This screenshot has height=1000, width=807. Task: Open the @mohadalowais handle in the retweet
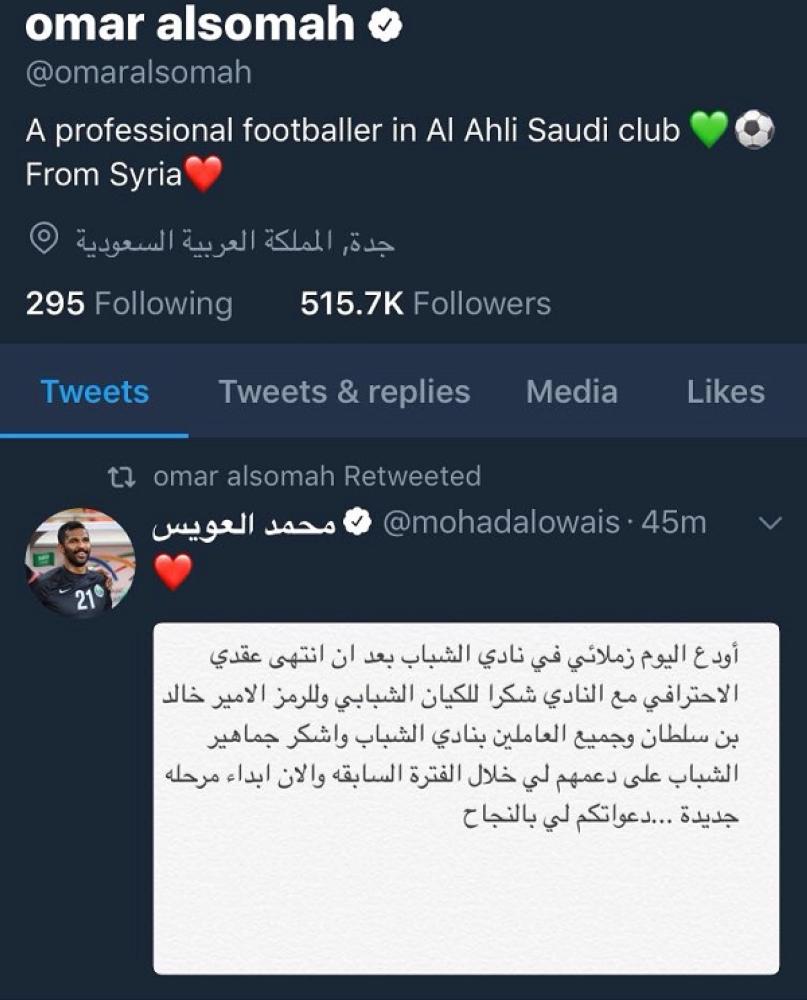click(x=500, y=522)
